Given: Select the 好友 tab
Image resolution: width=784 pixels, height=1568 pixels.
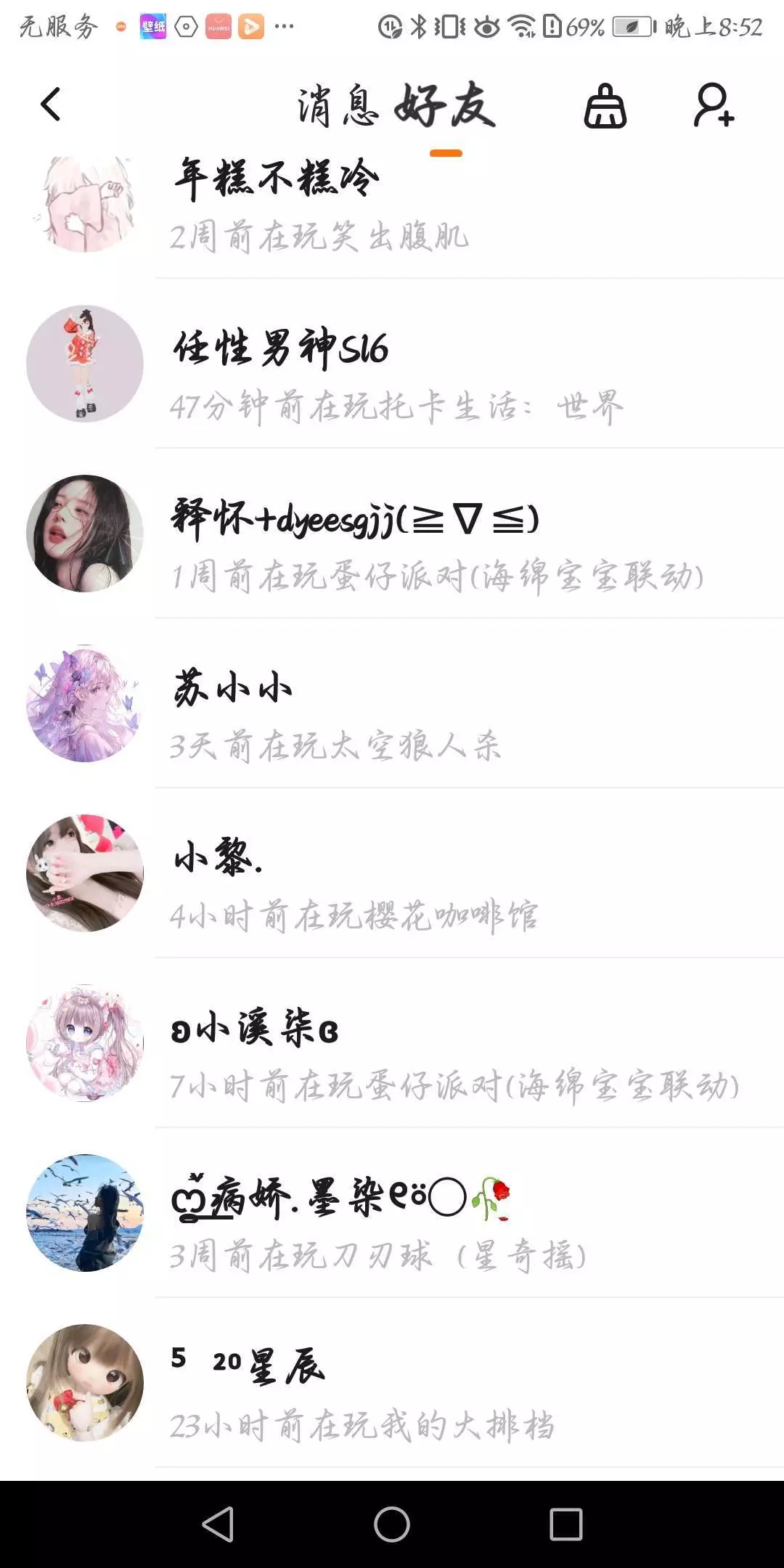Looking at the screenshot, I should coord(445,107).
